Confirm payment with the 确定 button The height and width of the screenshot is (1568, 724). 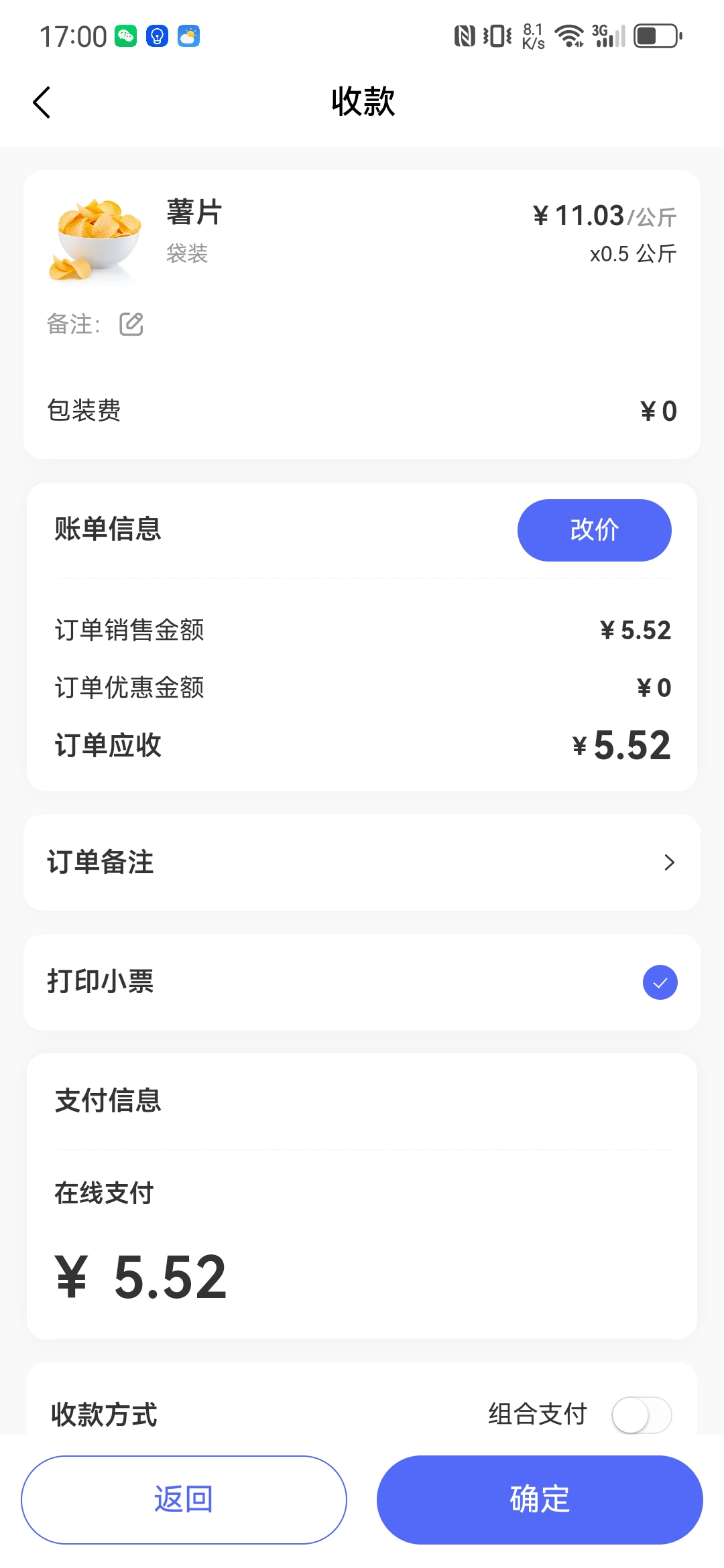(x=540, y=1500)
